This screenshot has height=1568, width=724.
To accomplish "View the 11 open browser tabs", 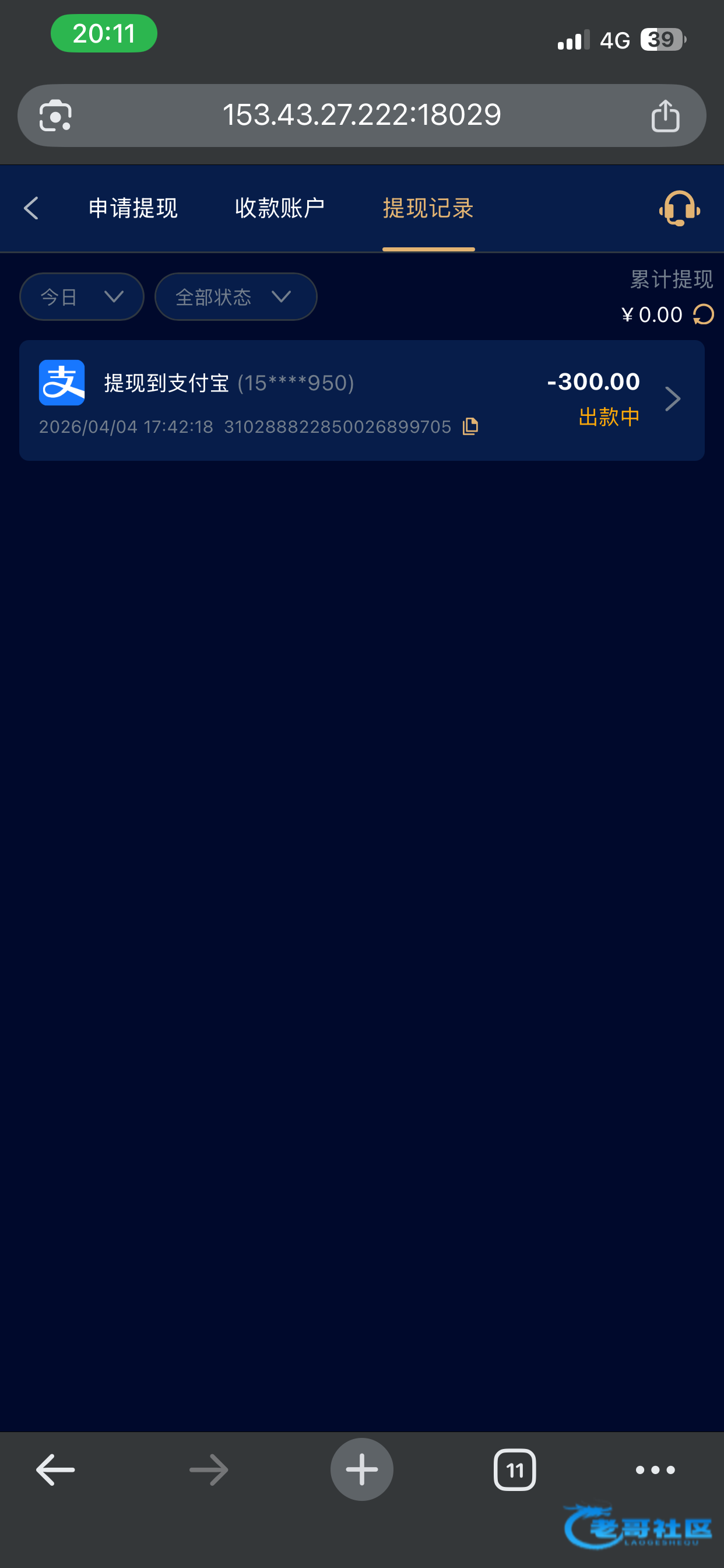I will pos(515,1469).
